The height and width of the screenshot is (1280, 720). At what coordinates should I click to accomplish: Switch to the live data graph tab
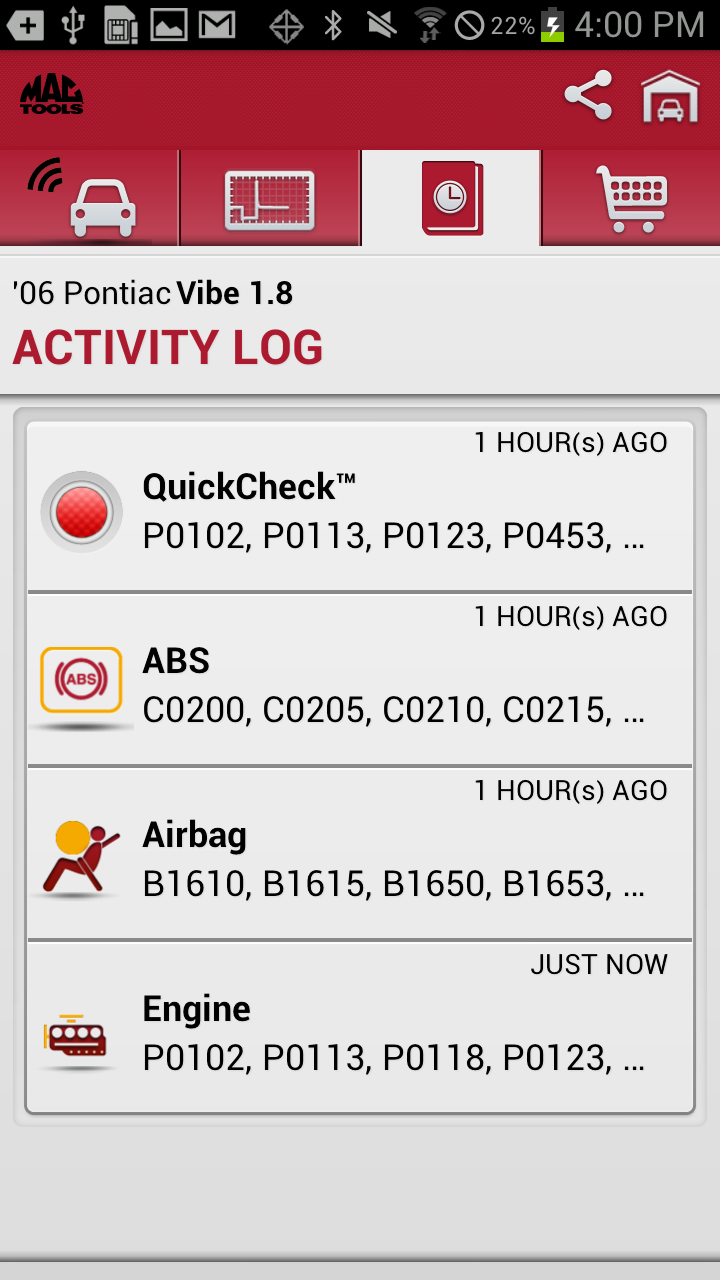270,198
